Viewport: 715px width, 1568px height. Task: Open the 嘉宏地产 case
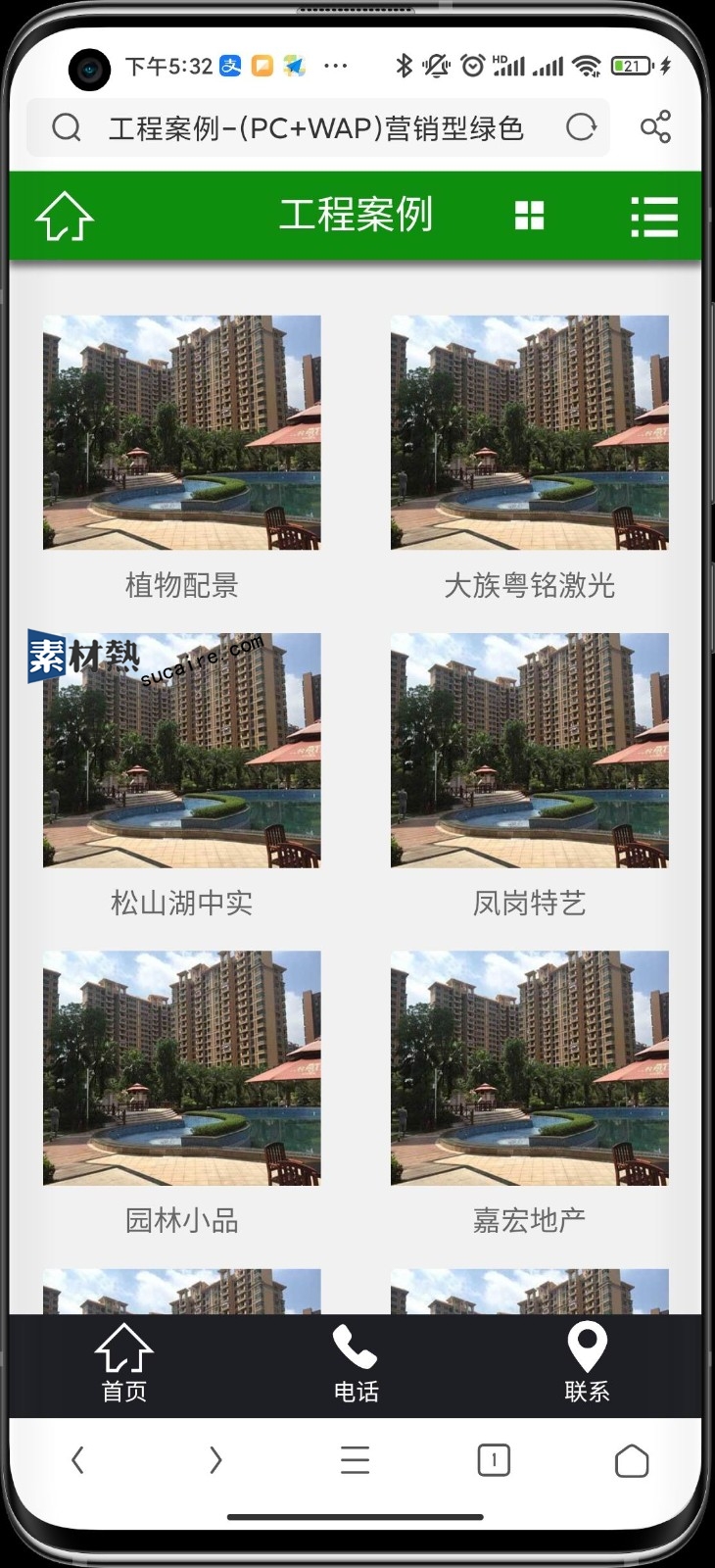(529, 1068)
